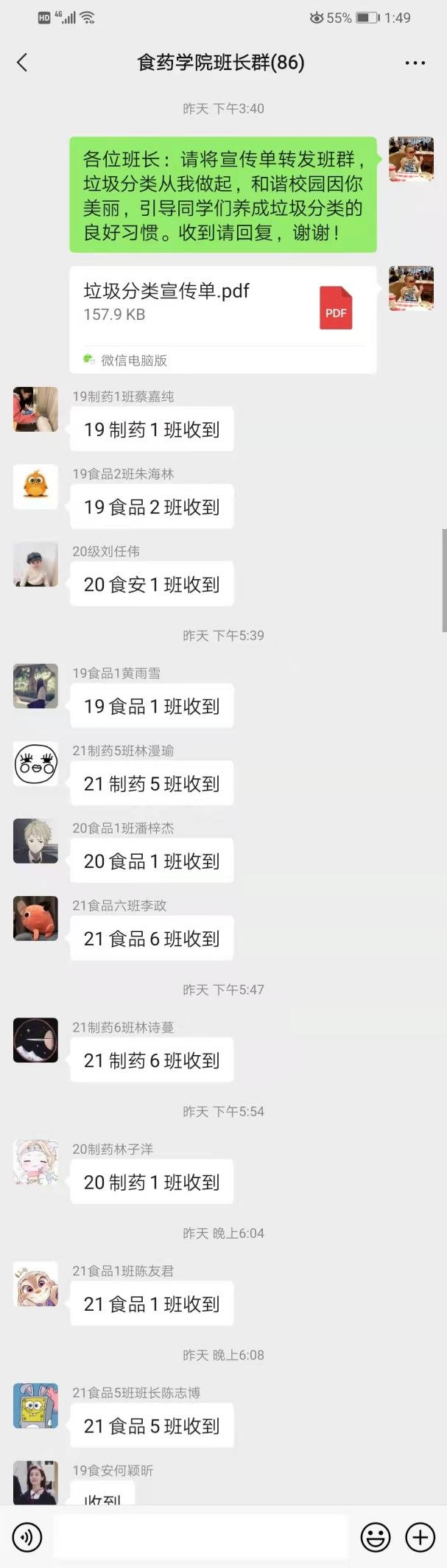Screen dimensions: 447x1568
Task: Open 20食品1班潘梓杰's profile photo
Action: [x=35, y=841]
